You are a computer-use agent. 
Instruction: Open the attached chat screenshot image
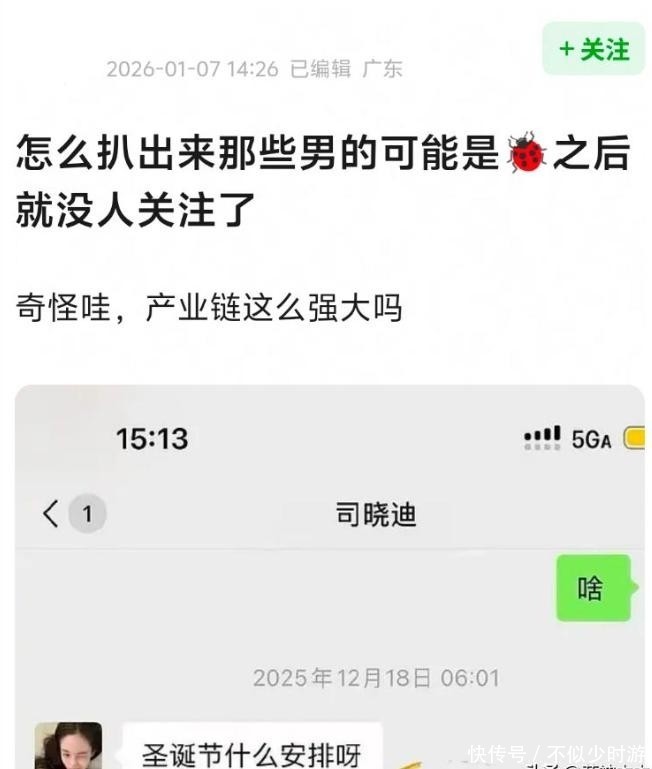point(330,580)
